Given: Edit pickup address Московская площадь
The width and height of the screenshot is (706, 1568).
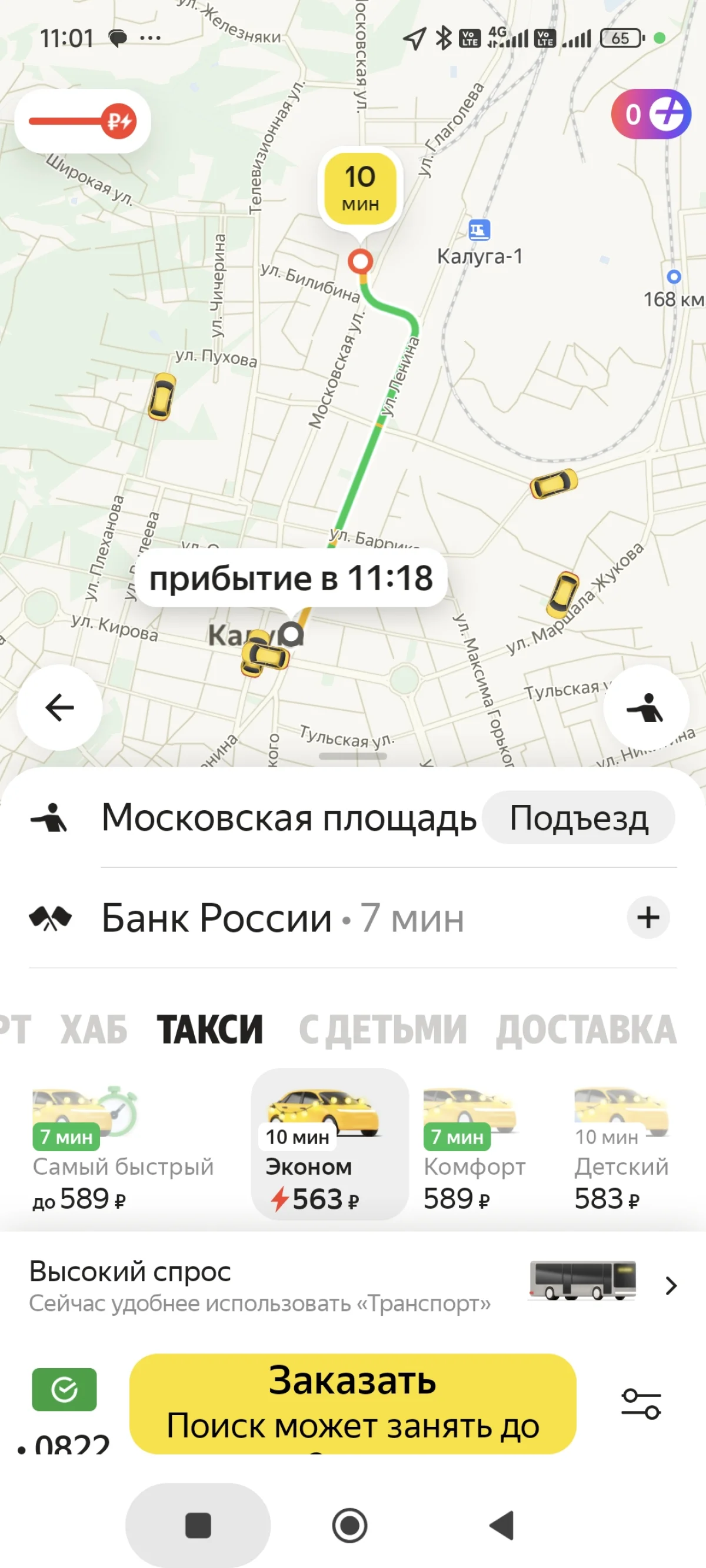Looking at the screenshot, I should coord(288,817).
